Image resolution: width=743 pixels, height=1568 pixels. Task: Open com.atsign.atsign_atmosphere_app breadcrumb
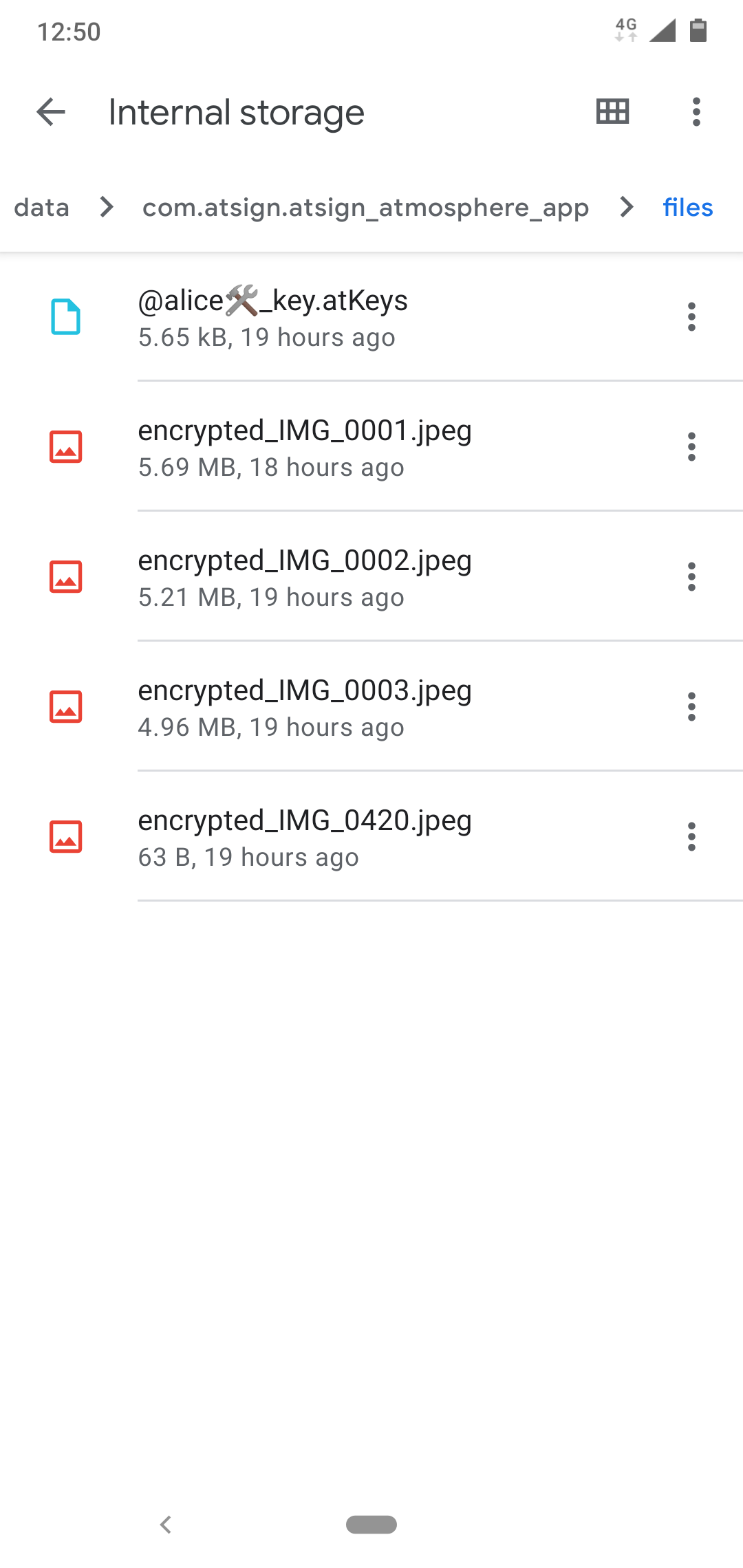365,208
